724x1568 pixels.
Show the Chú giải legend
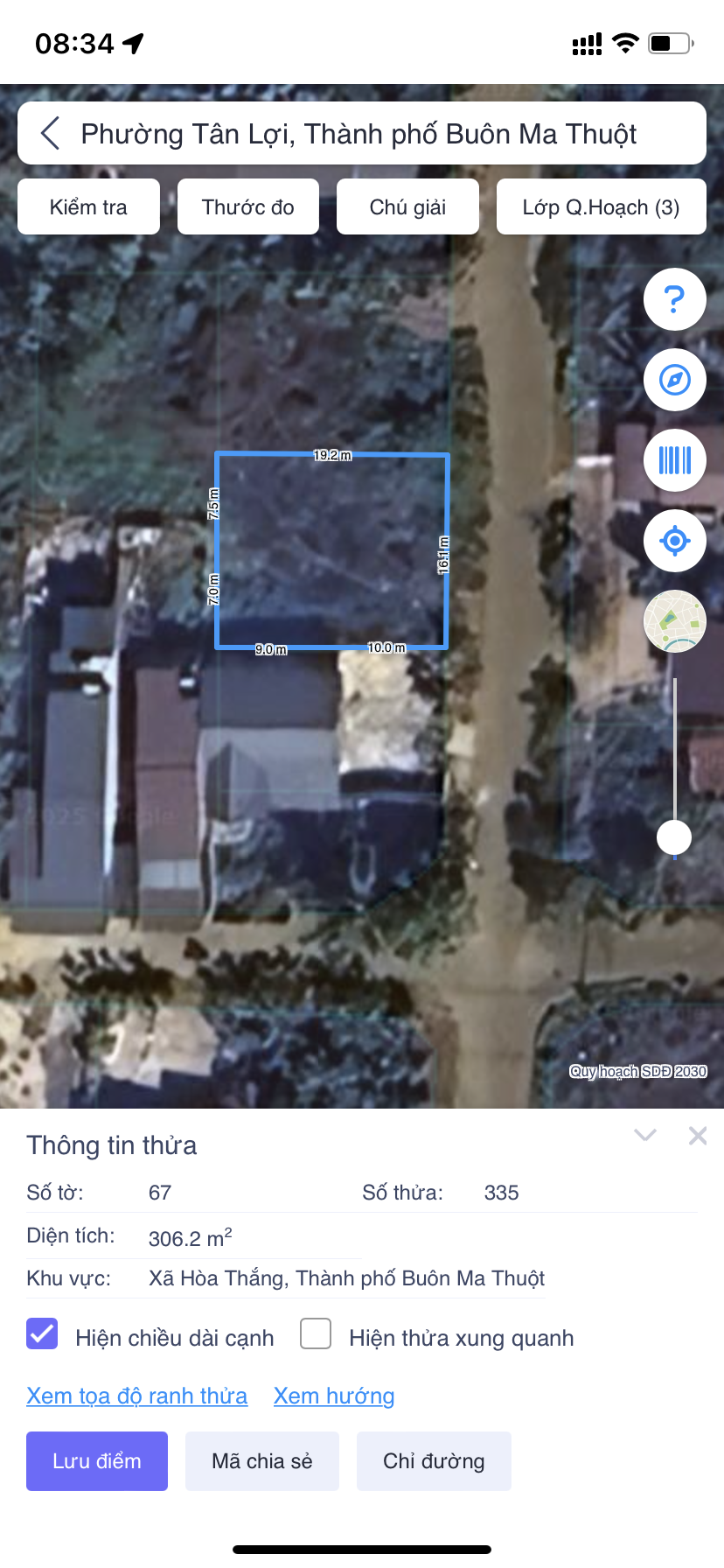tap(407, 207)
